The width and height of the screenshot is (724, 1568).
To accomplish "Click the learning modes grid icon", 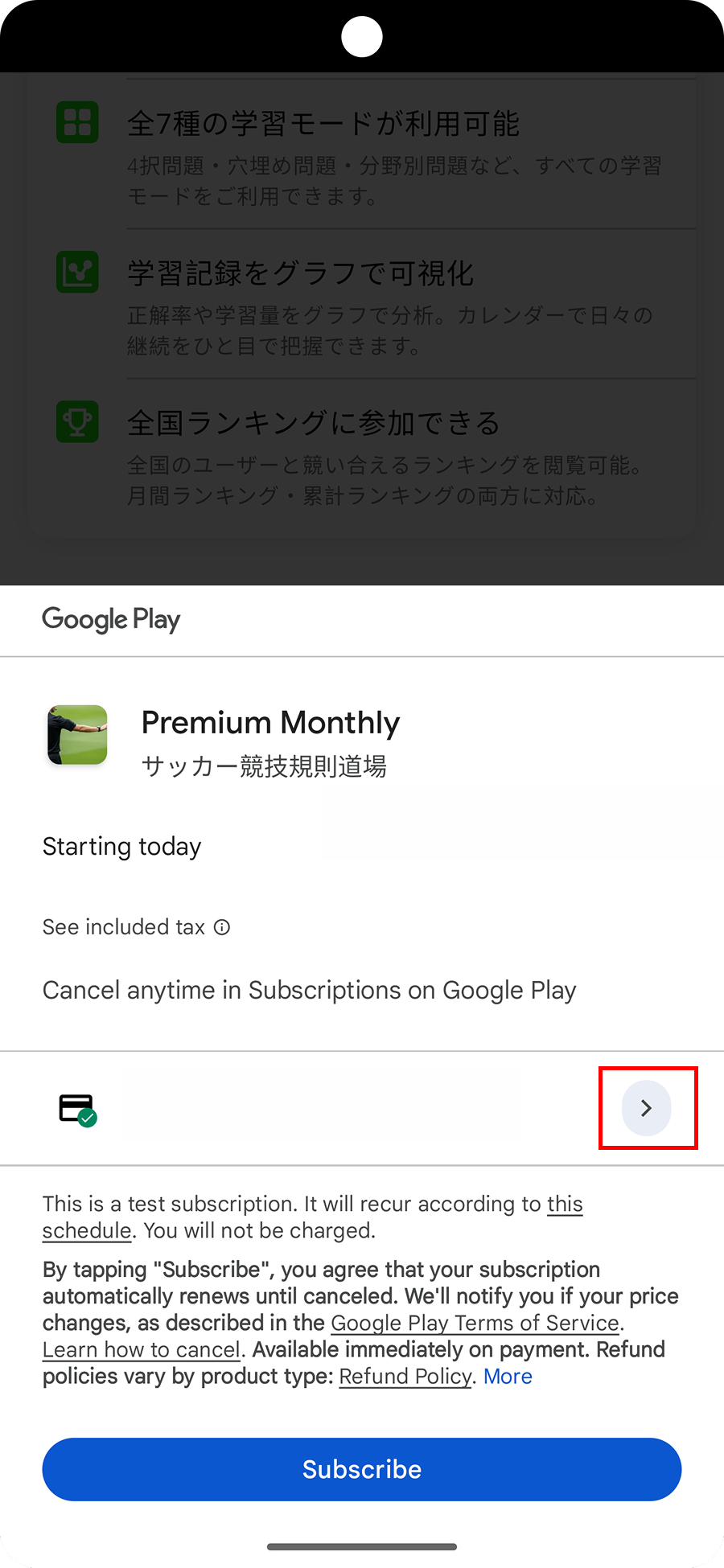I will [x=76, y=122].
